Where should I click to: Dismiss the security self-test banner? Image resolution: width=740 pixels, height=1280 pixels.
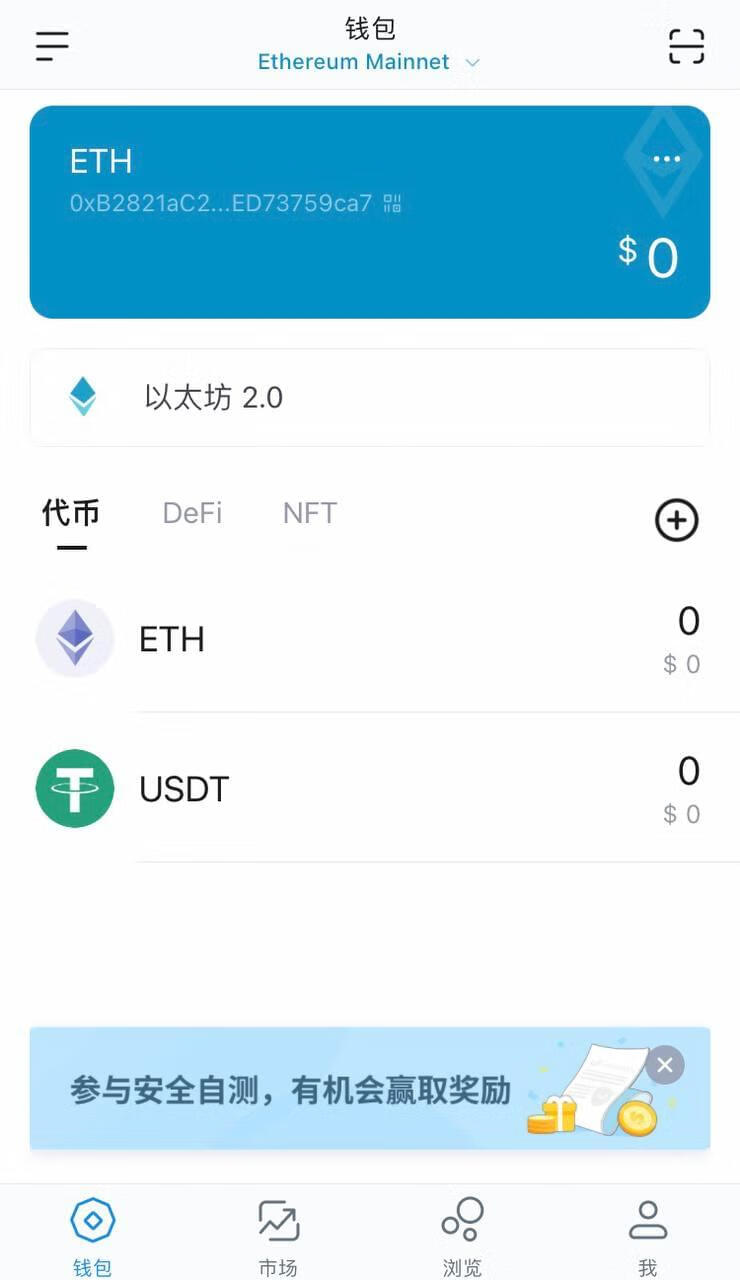pos(665,1065)
